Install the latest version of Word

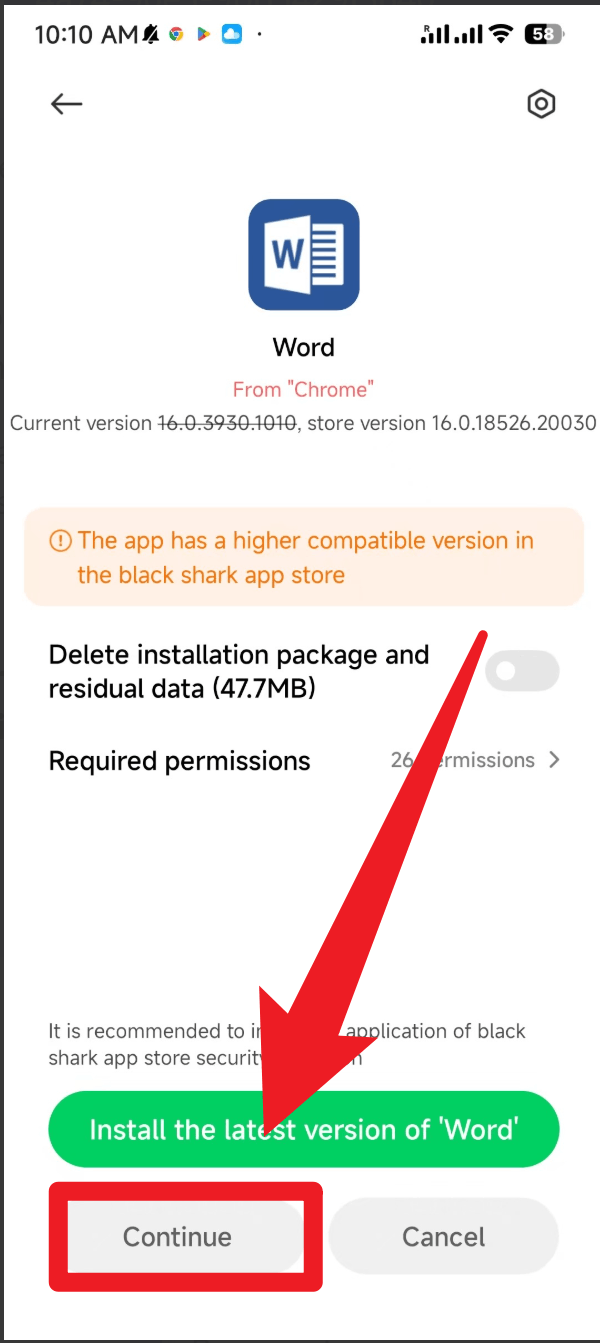coord(304,1129)
